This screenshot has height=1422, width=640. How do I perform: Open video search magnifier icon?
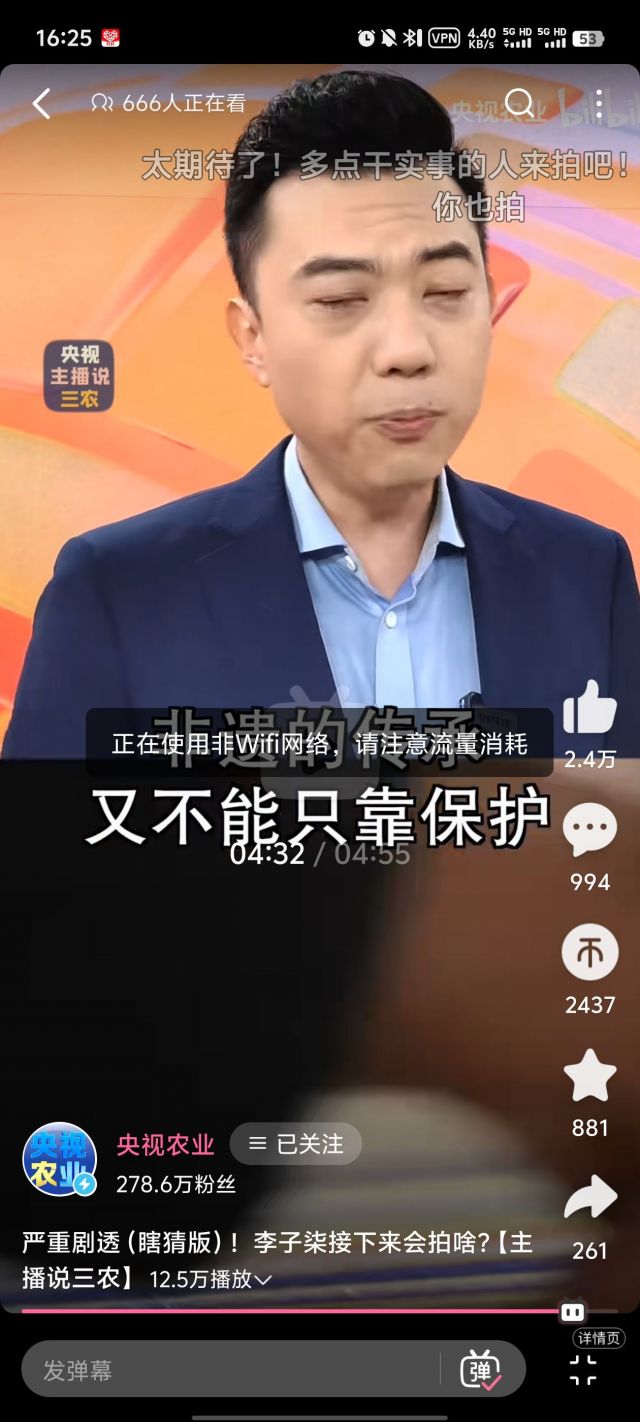pos(519,103)
